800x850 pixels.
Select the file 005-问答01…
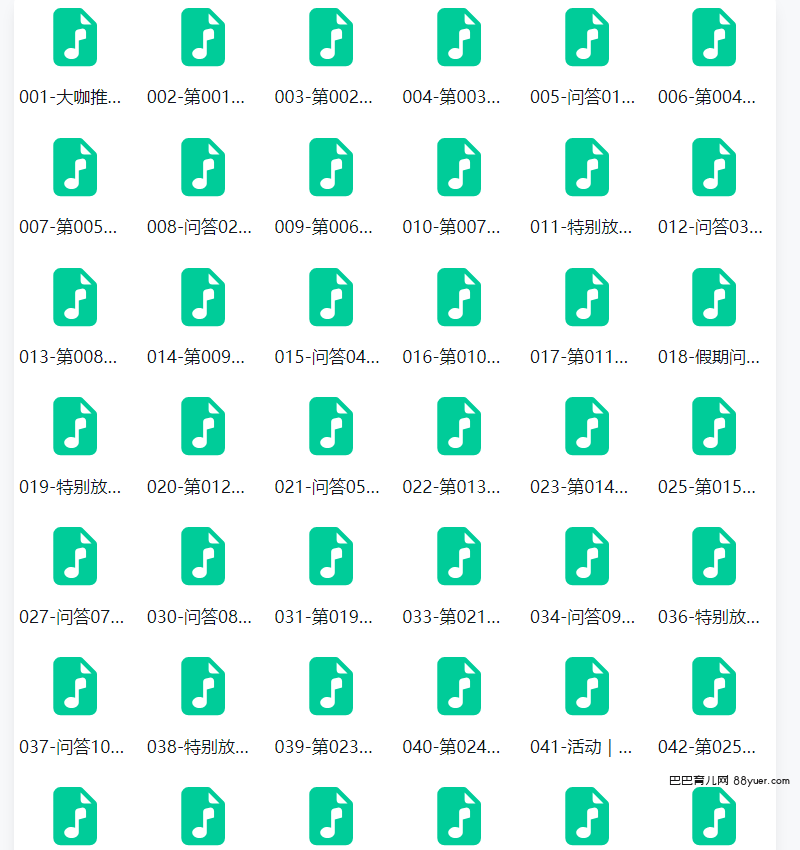[587, 38]
